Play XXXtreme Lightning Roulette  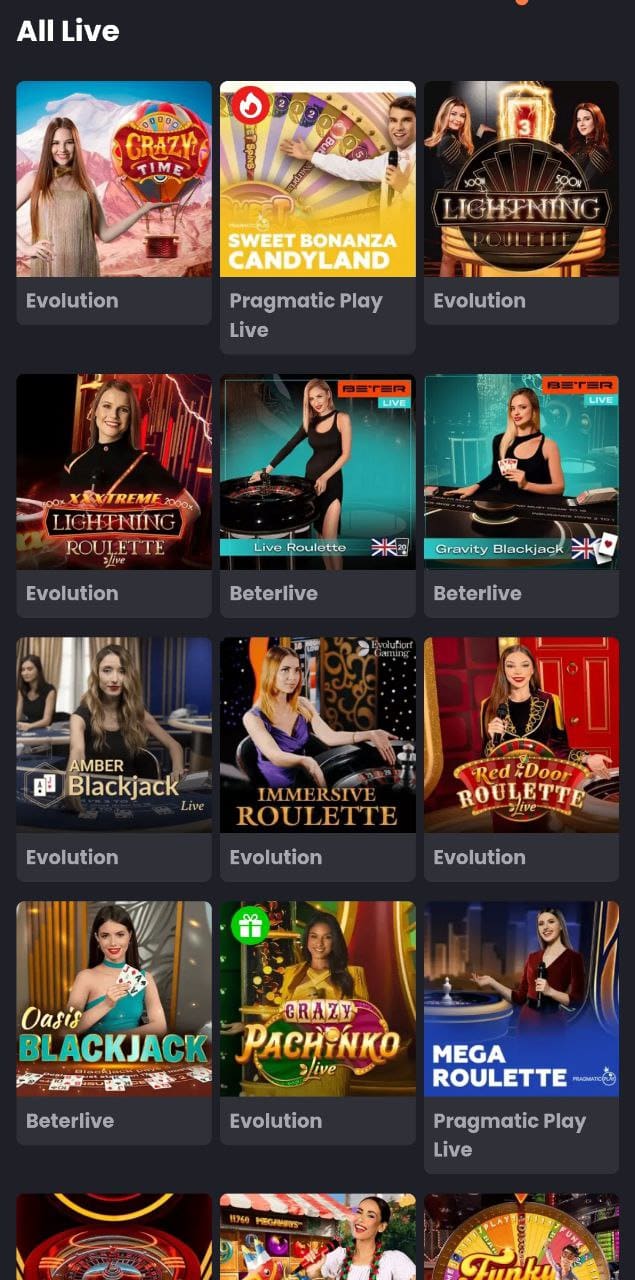(x=114, y=472)
